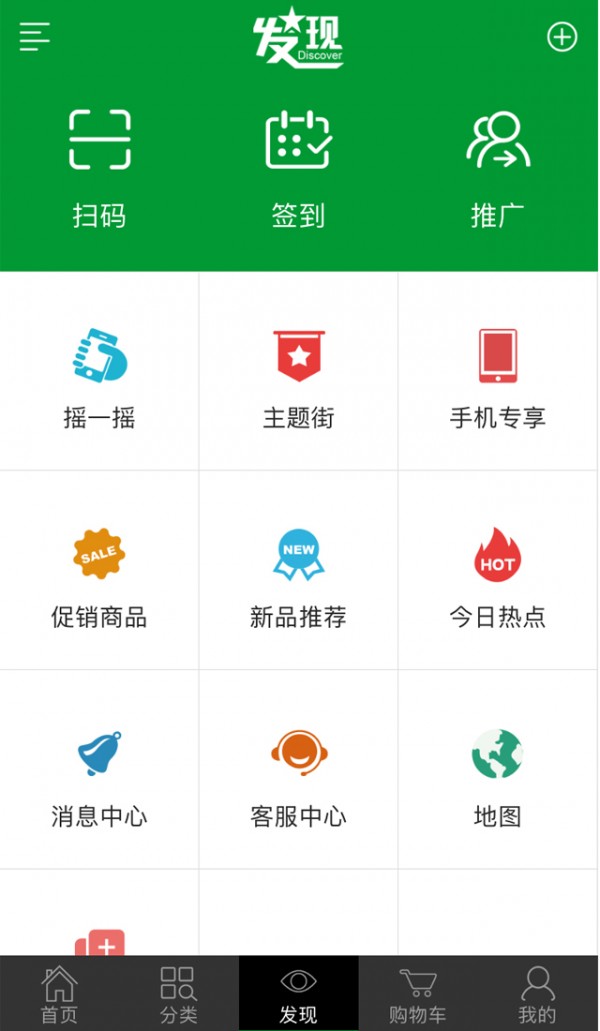Select the 发现 tab
The height and width of the screenshot is (1031, 600).
pos(298,994)
